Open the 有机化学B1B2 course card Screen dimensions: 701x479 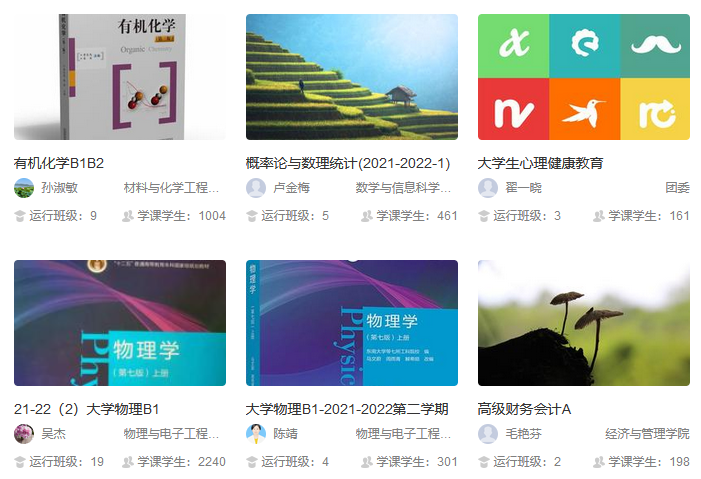(x=119, y=77)
